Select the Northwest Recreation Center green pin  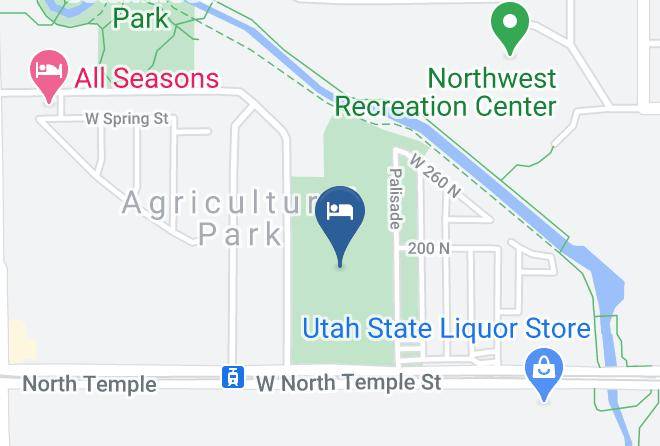pyautogui.click(x=510, y=28)
